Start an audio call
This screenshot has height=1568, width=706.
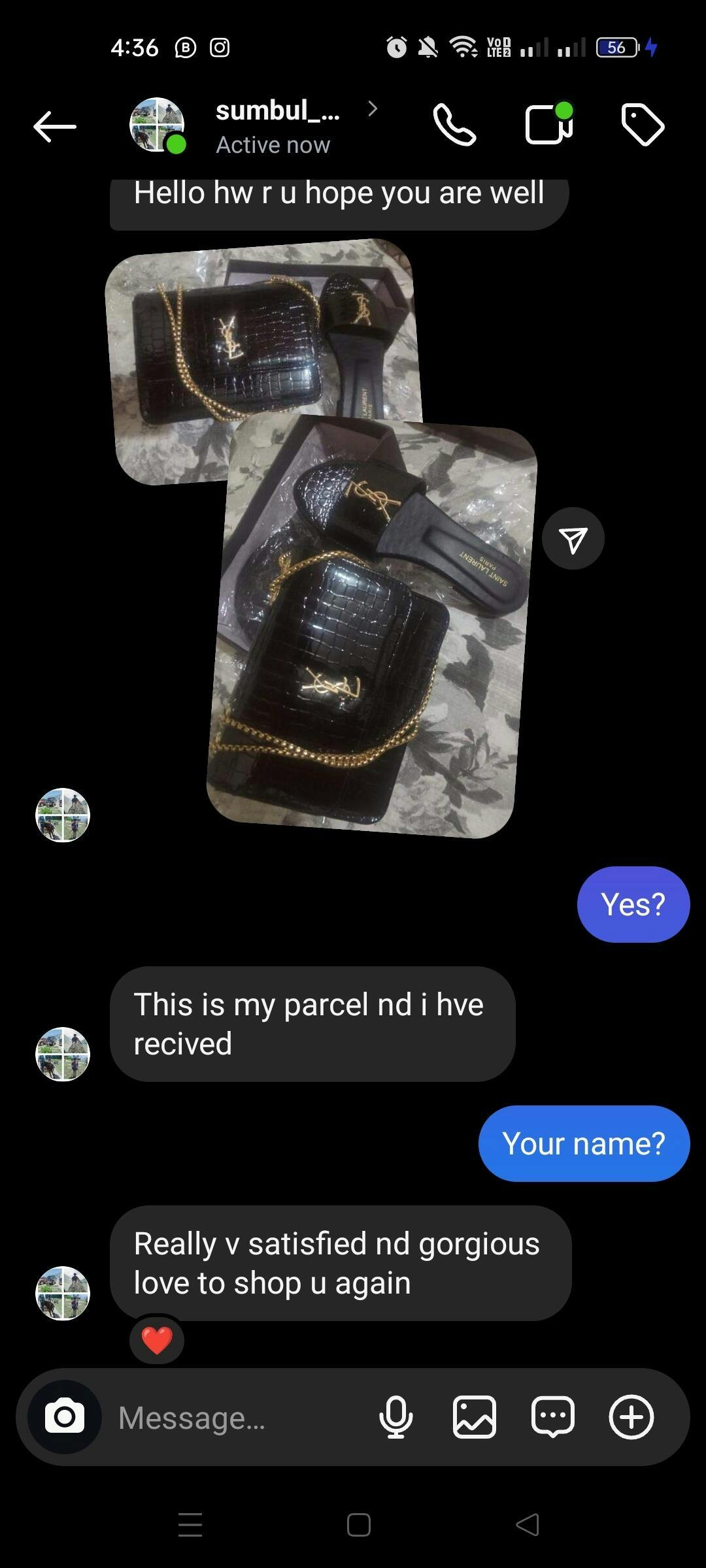[454, 125]
